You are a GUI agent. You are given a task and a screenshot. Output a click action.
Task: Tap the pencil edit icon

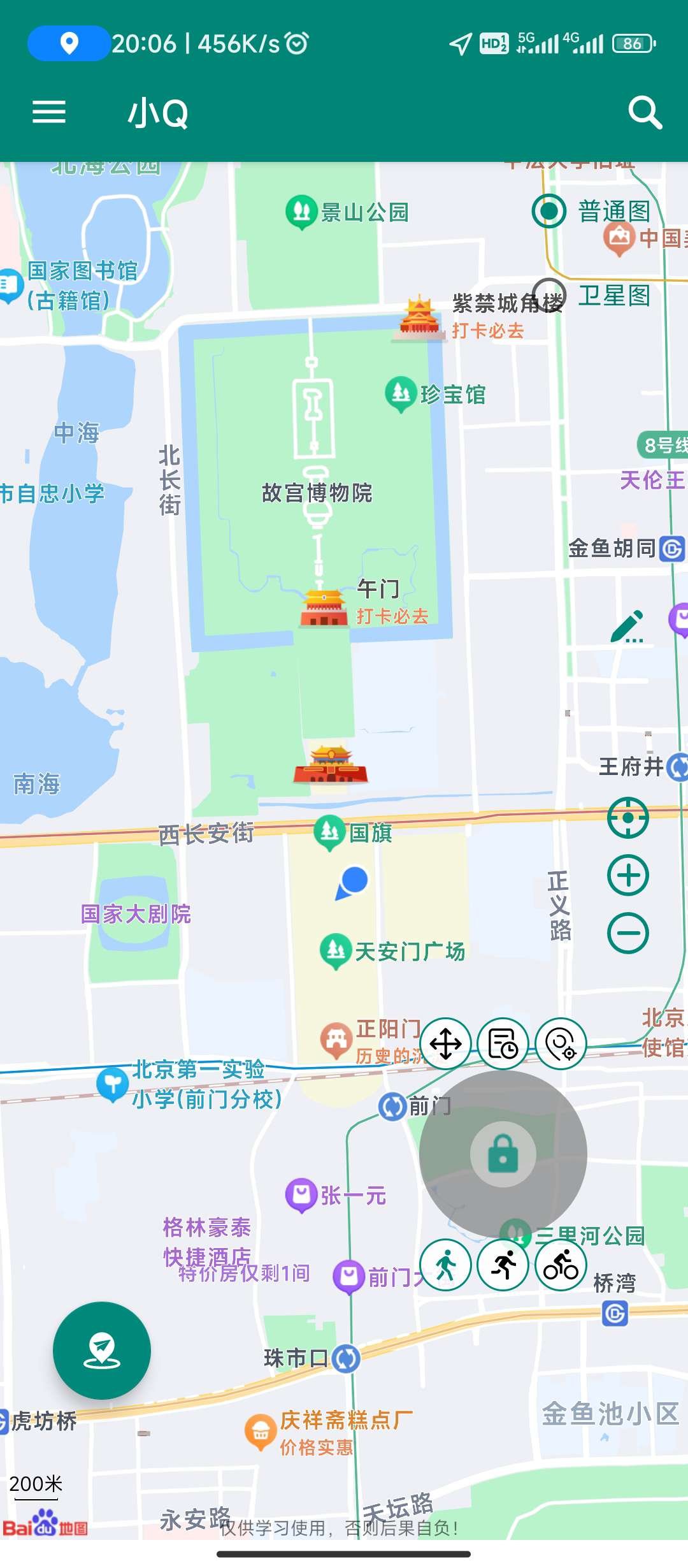pyautogui.click(x=628, y=627)
